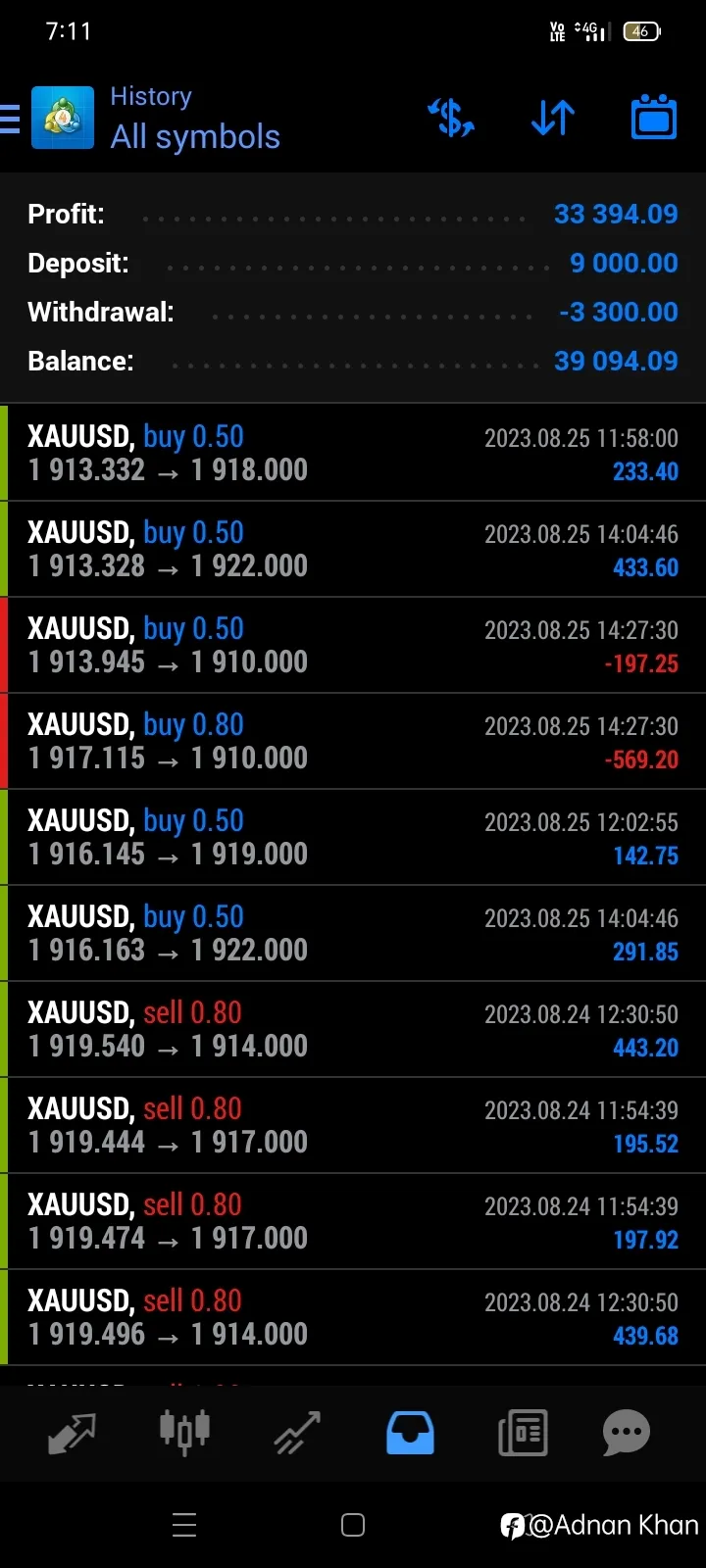
Task: Tap the system home button
Action: [x=353, y=1525]
